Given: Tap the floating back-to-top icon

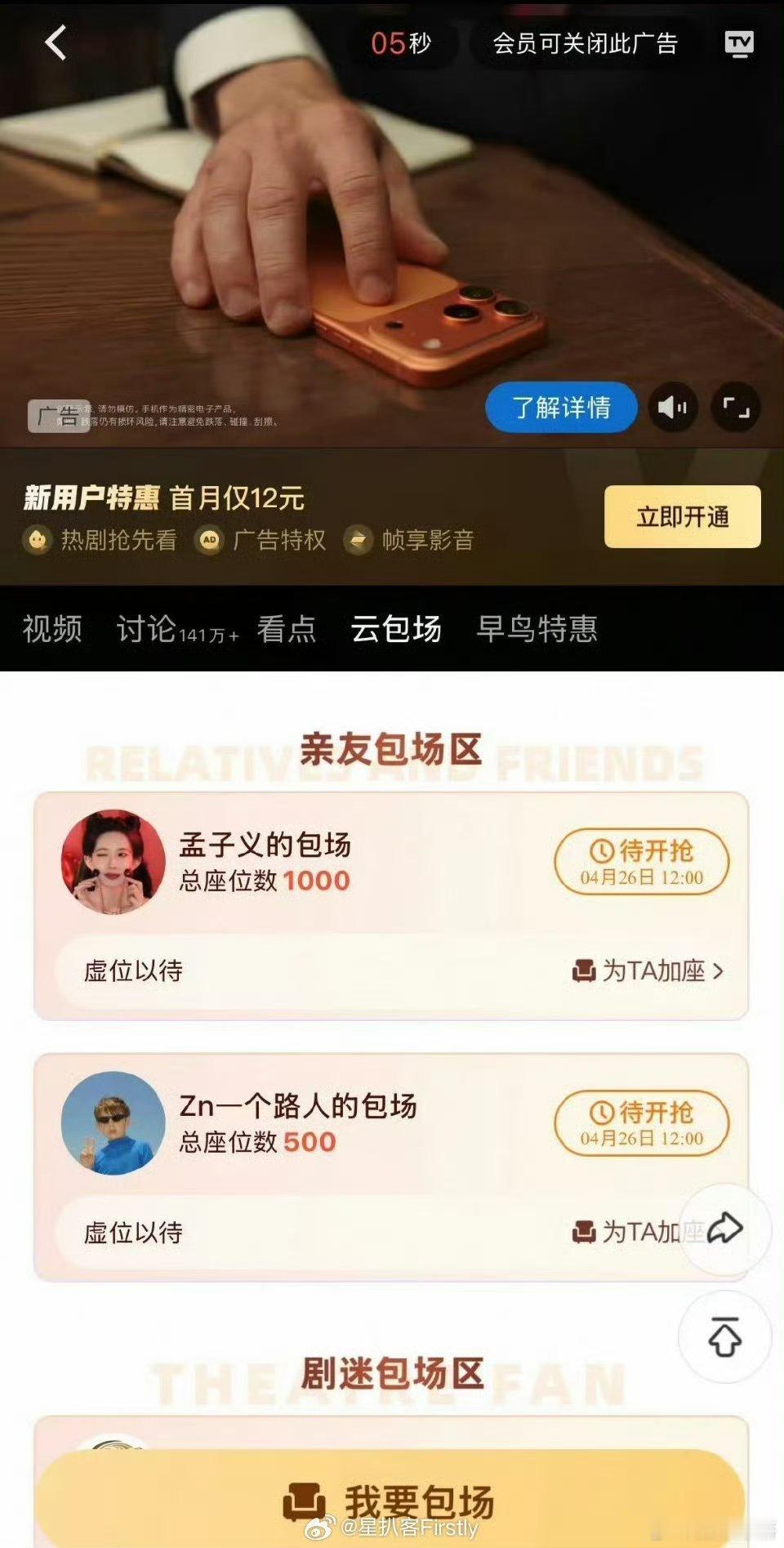Looking at the screenshot, I should 725,1337.
